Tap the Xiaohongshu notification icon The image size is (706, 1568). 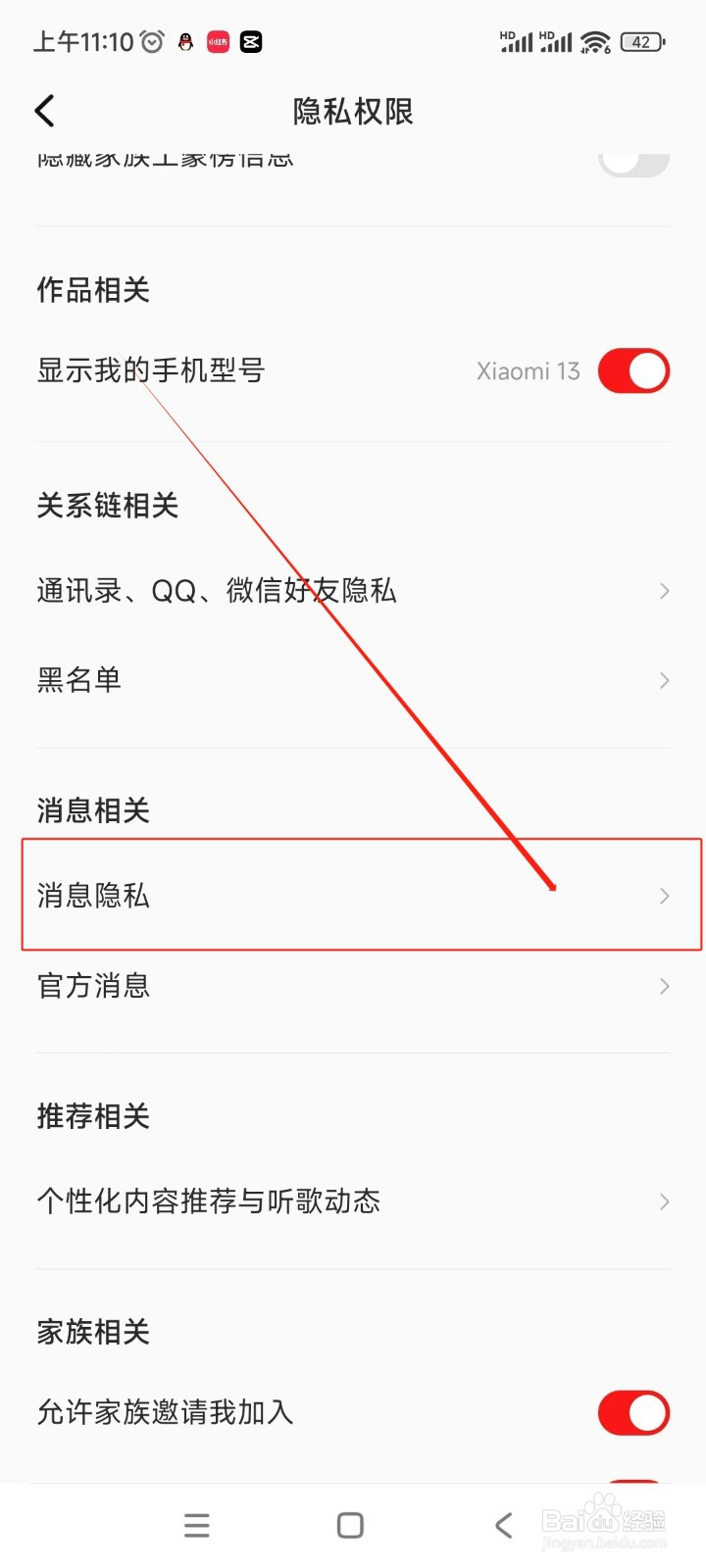point(217,41)
